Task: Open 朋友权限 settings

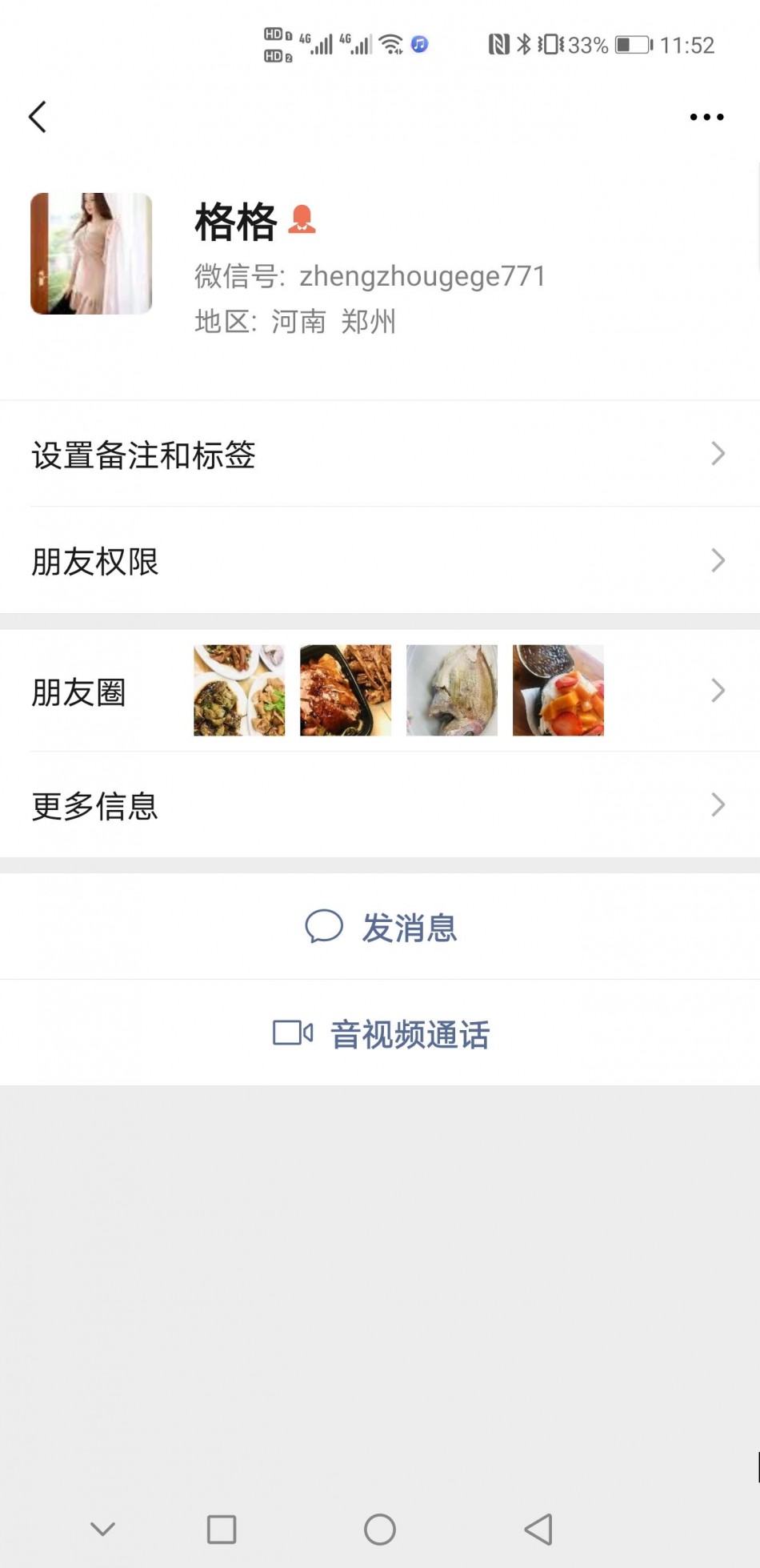Action: click(380, 561)
